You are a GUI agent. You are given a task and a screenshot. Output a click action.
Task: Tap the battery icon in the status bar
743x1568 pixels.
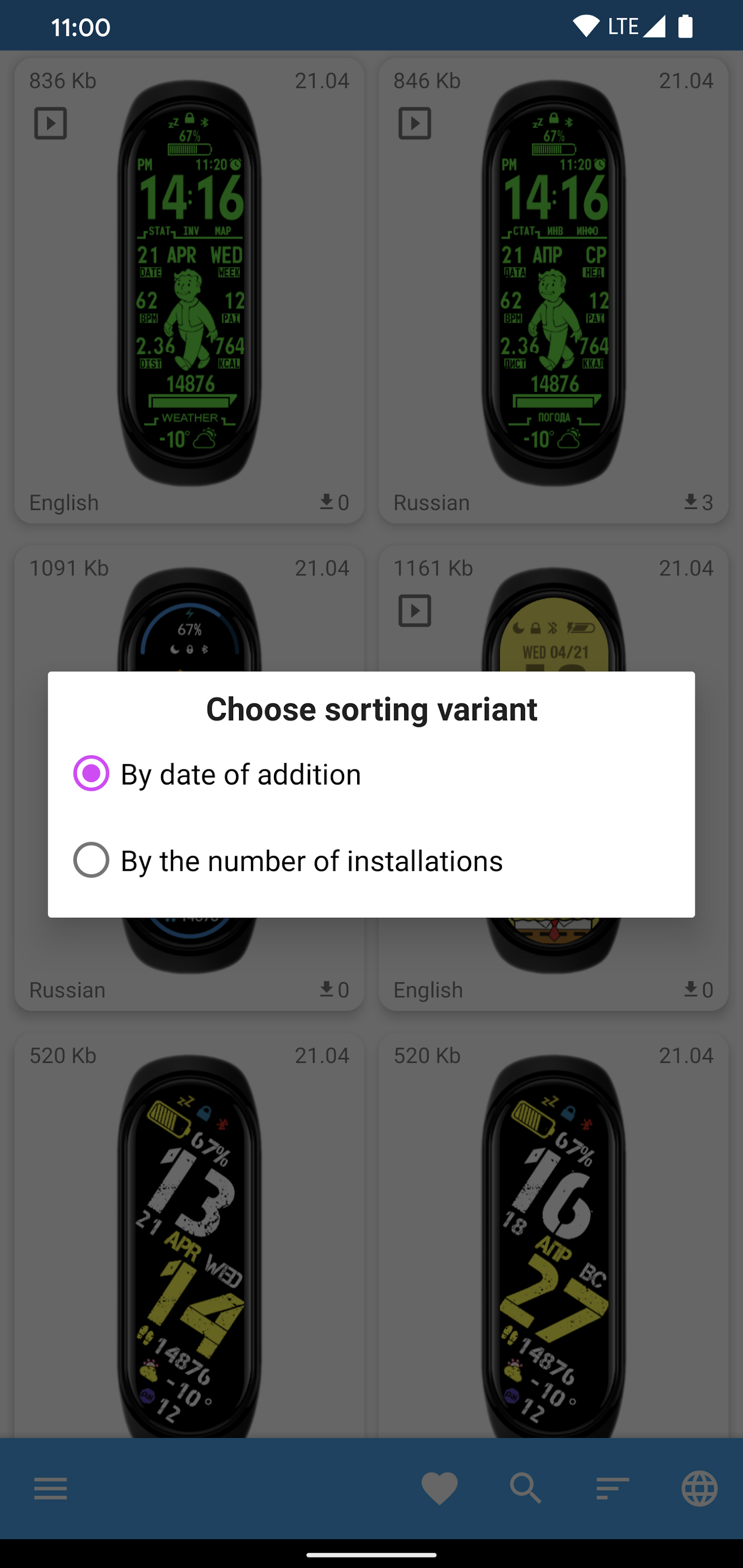(x=685, y=26)
